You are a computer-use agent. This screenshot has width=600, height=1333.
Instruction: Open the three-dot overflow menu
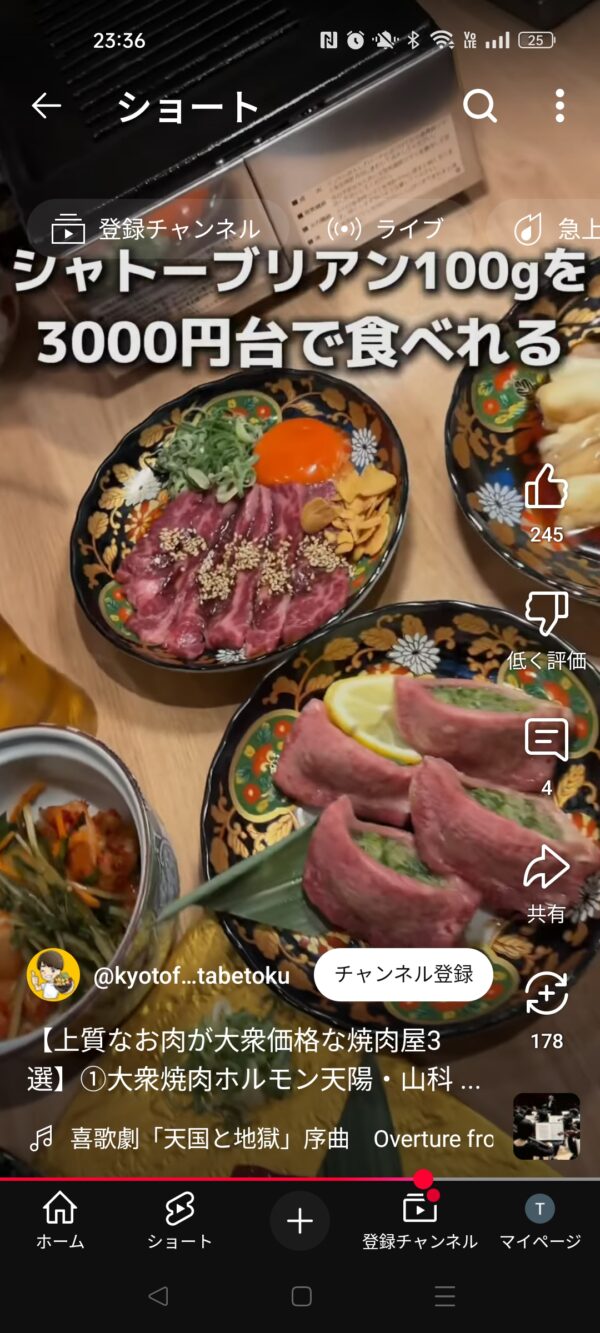click(x=559, y=106)
